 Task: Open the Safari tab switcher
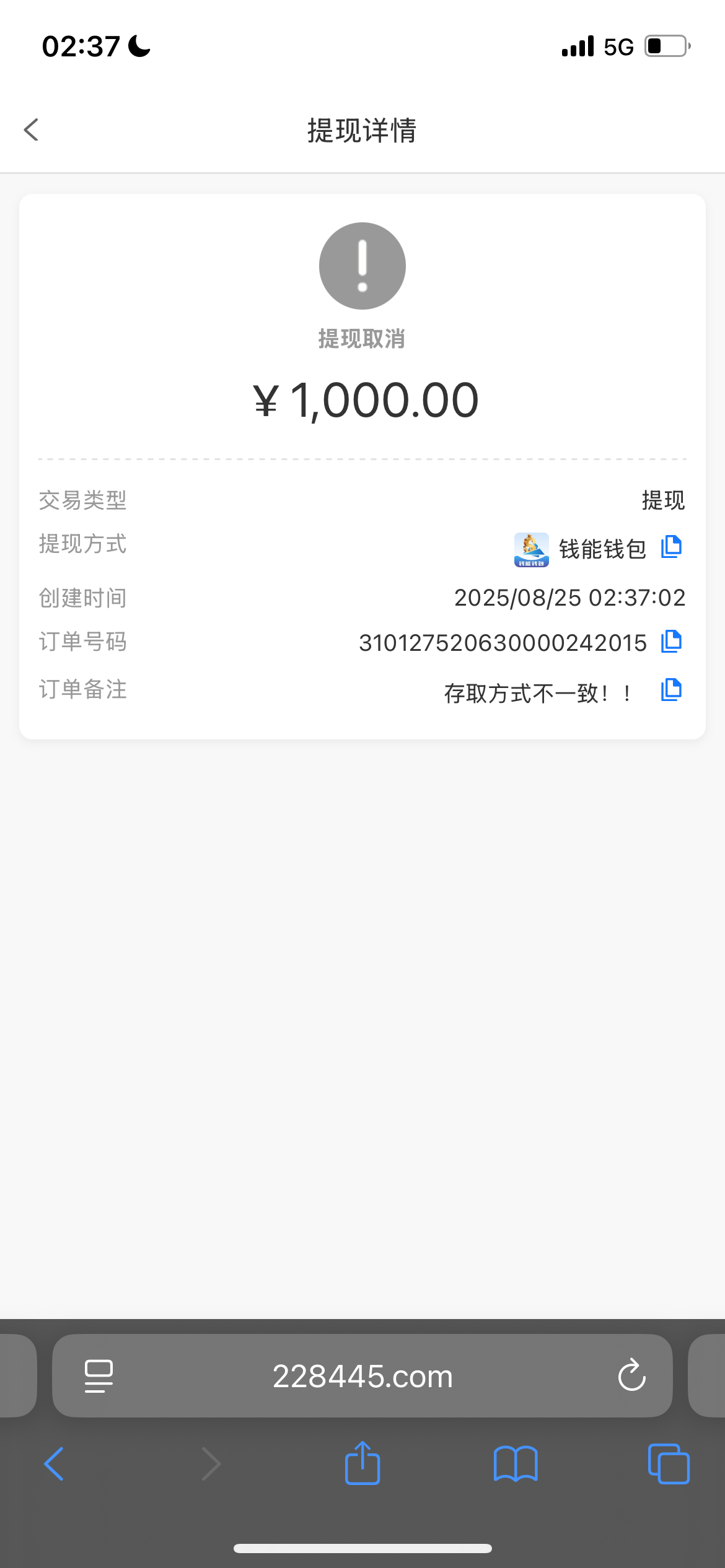pyautogui.click(x=667, y=1464)
